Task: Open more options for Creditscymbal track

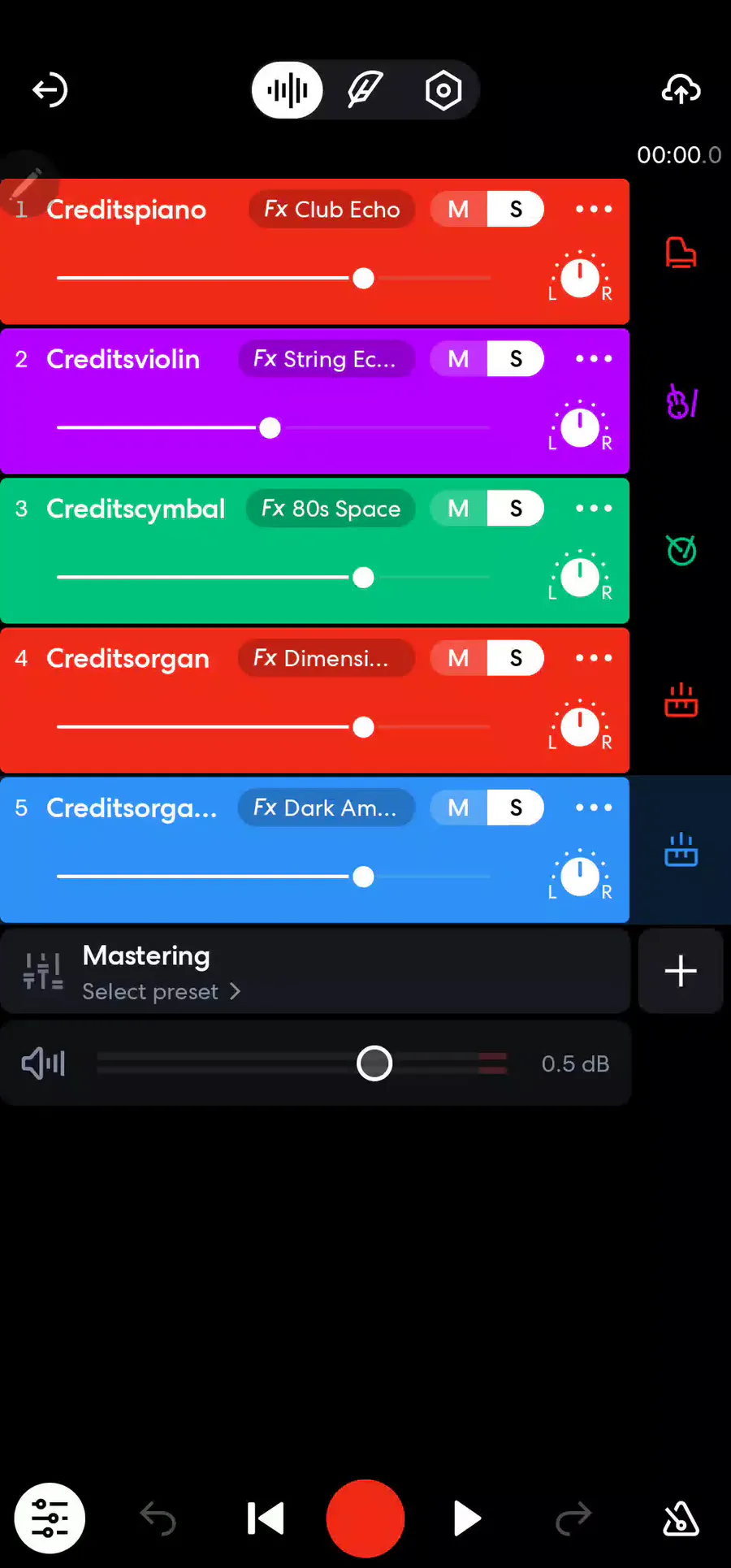Action: click(594, 509)
